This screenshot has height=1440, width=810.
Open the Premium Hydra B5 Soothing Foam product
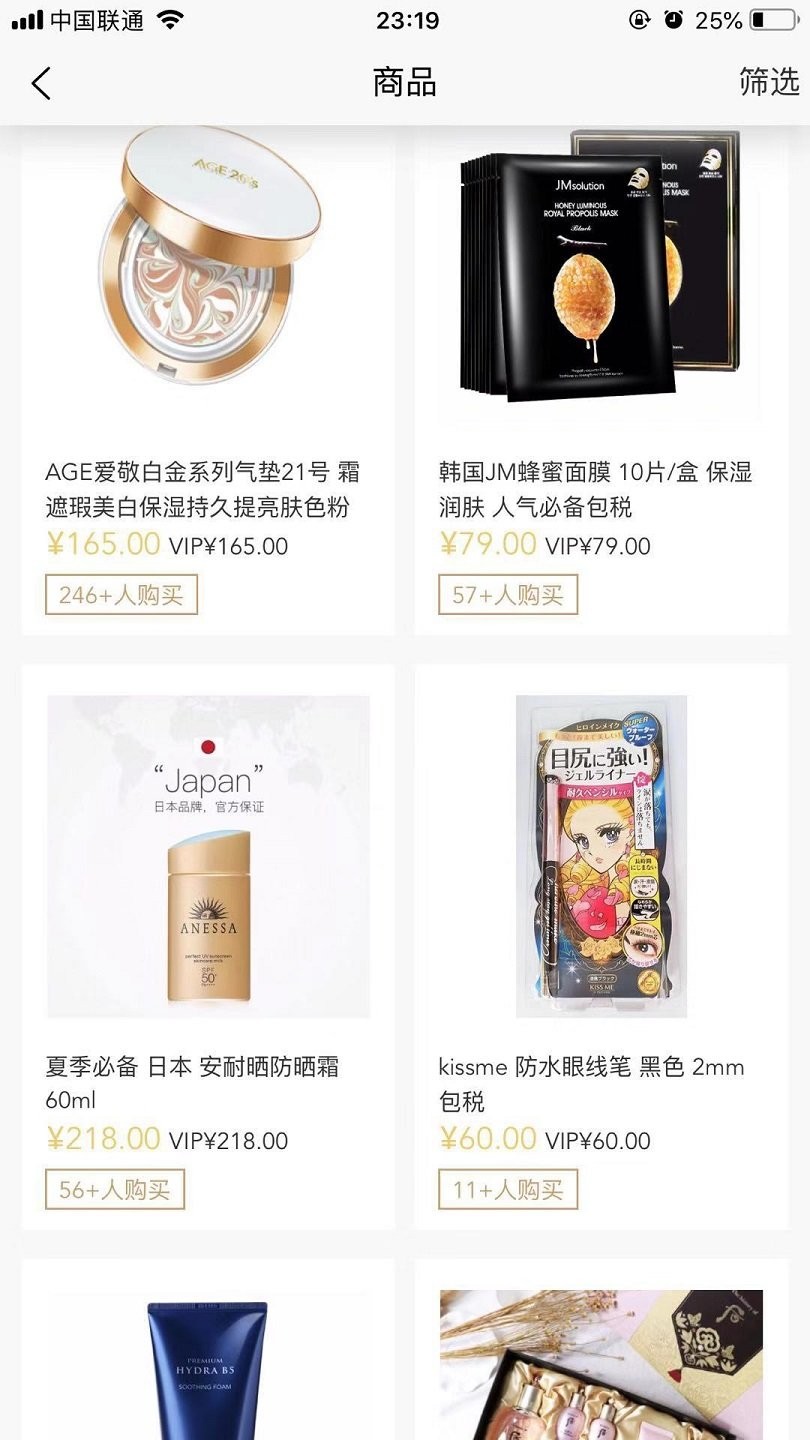click(208, 1365)
